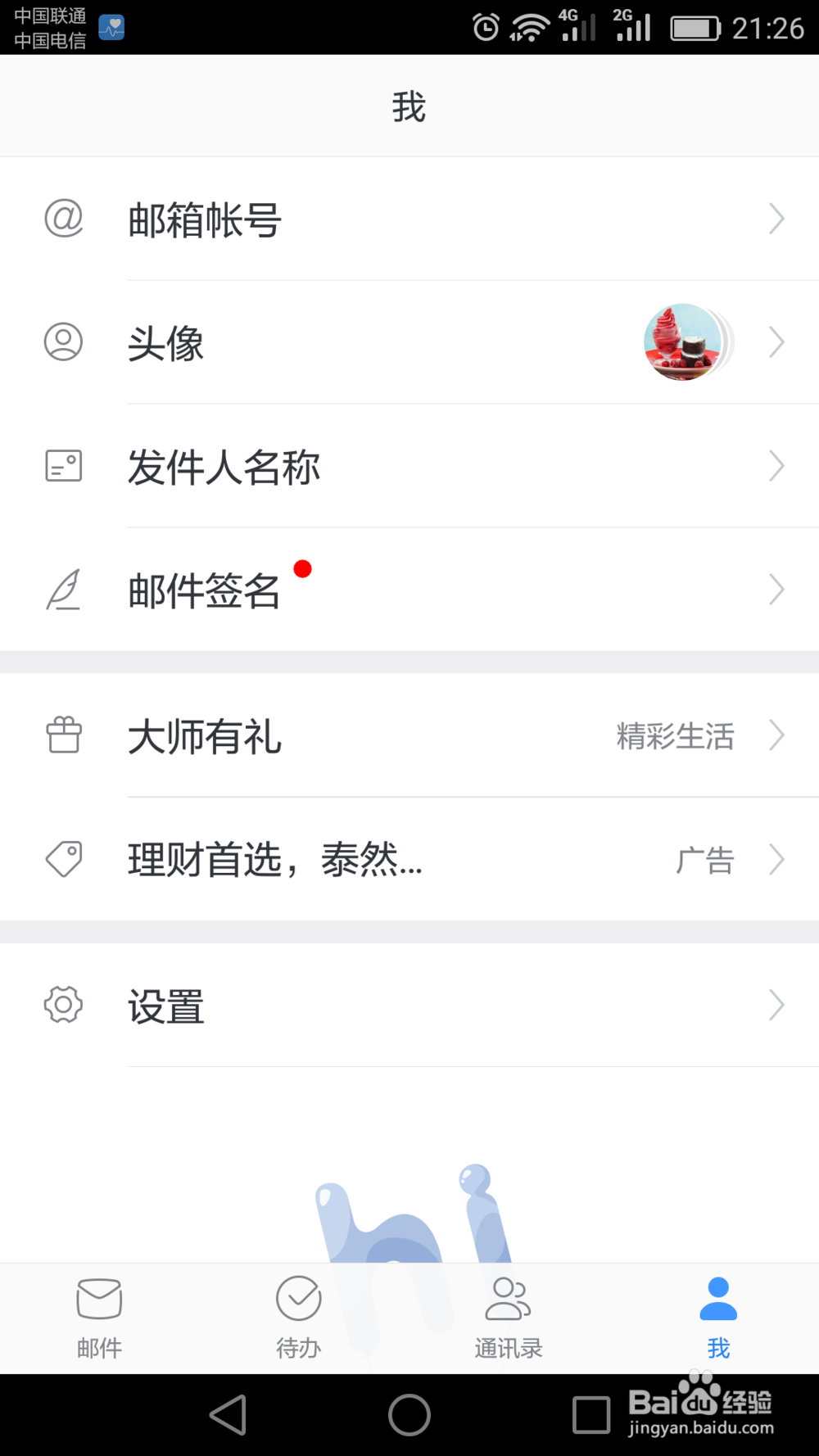
Task: Open the 头像 avatar setting
Action: [x=409, y=342]
